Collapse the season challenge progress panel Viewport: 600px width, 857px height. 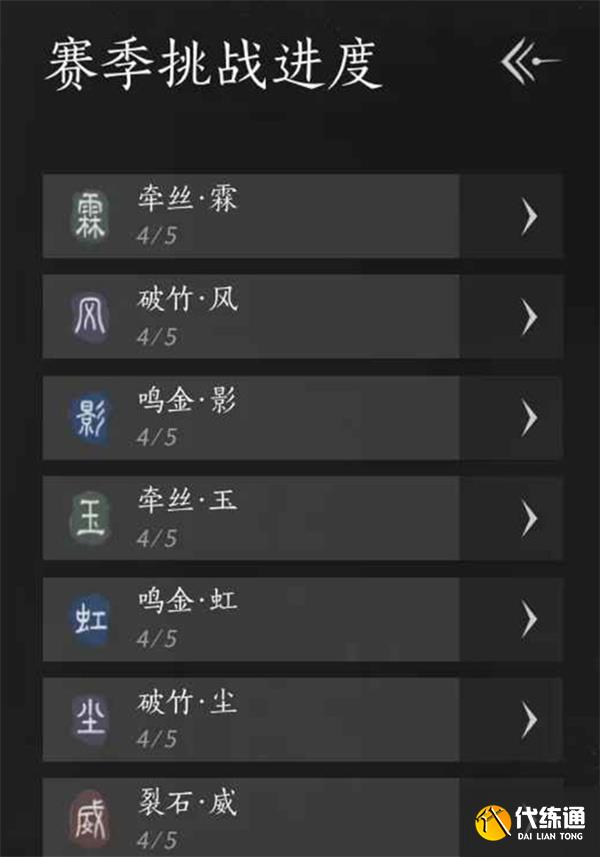click(531, 63)
